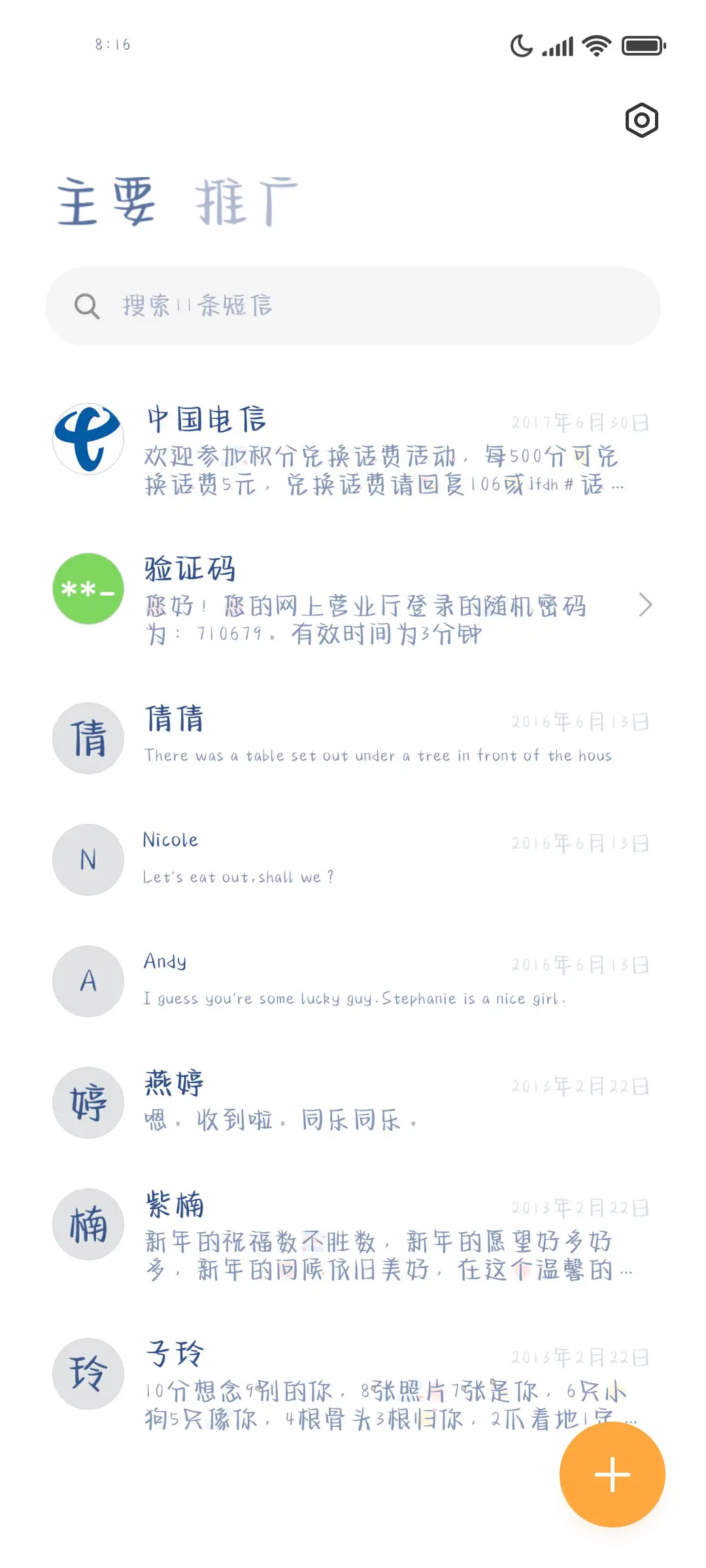Screen dimensions: 706x1568
Task: Open Messages settings via the gear icon
Action: point(641,120)
